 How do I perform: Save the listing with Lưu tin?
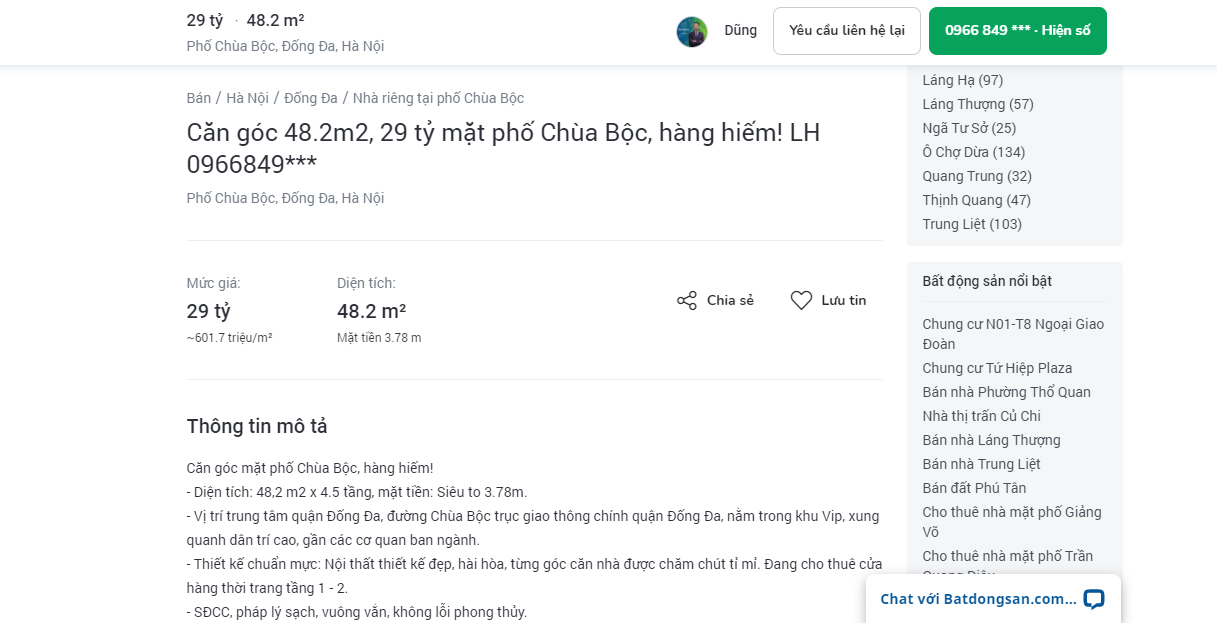tap(828, 300)
